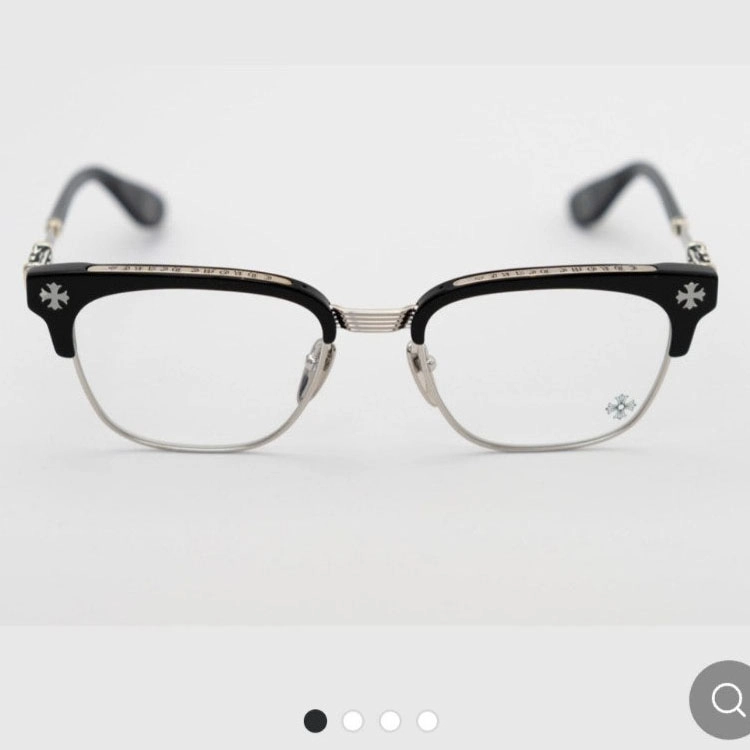The width and height of the screenshot is (750, 750).
Task: Jump to the second image dot
Action: [353, 720]
